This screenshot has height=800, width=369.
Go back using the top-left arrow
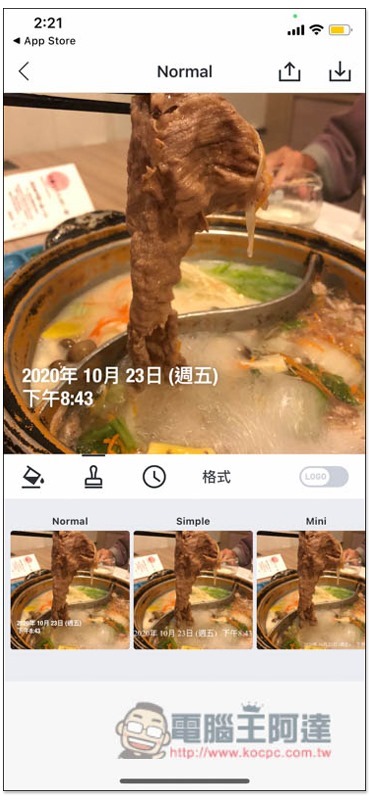point(24,71)
